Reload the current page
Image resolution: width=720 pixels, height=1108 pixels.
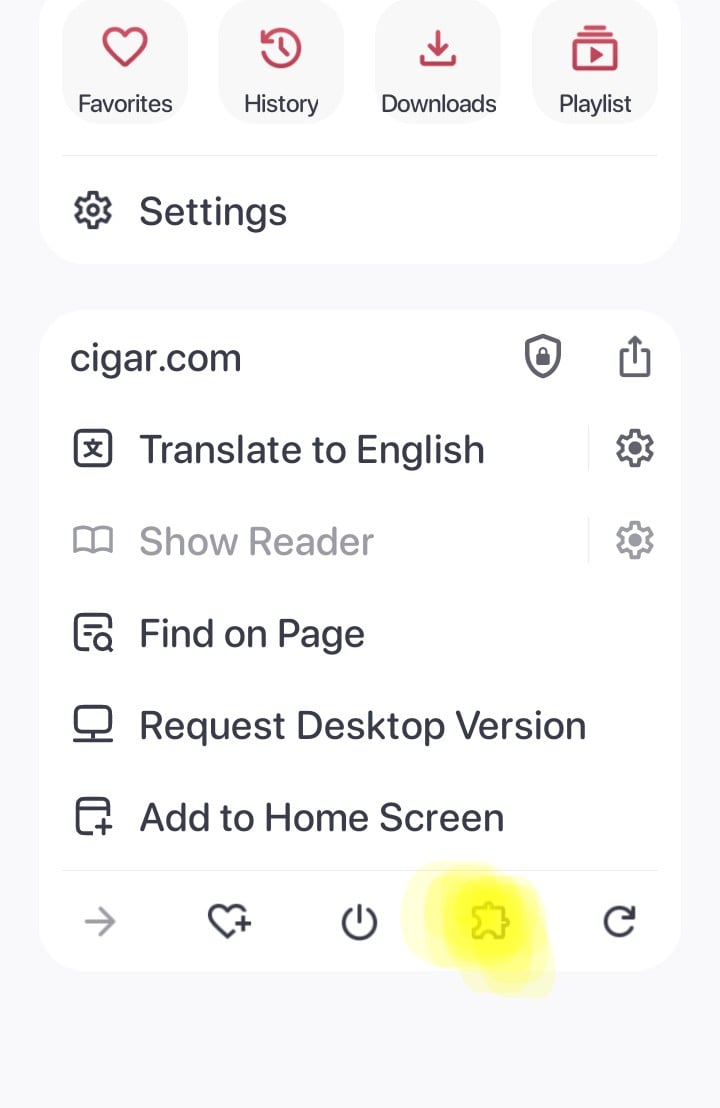(x=619, y=922)
